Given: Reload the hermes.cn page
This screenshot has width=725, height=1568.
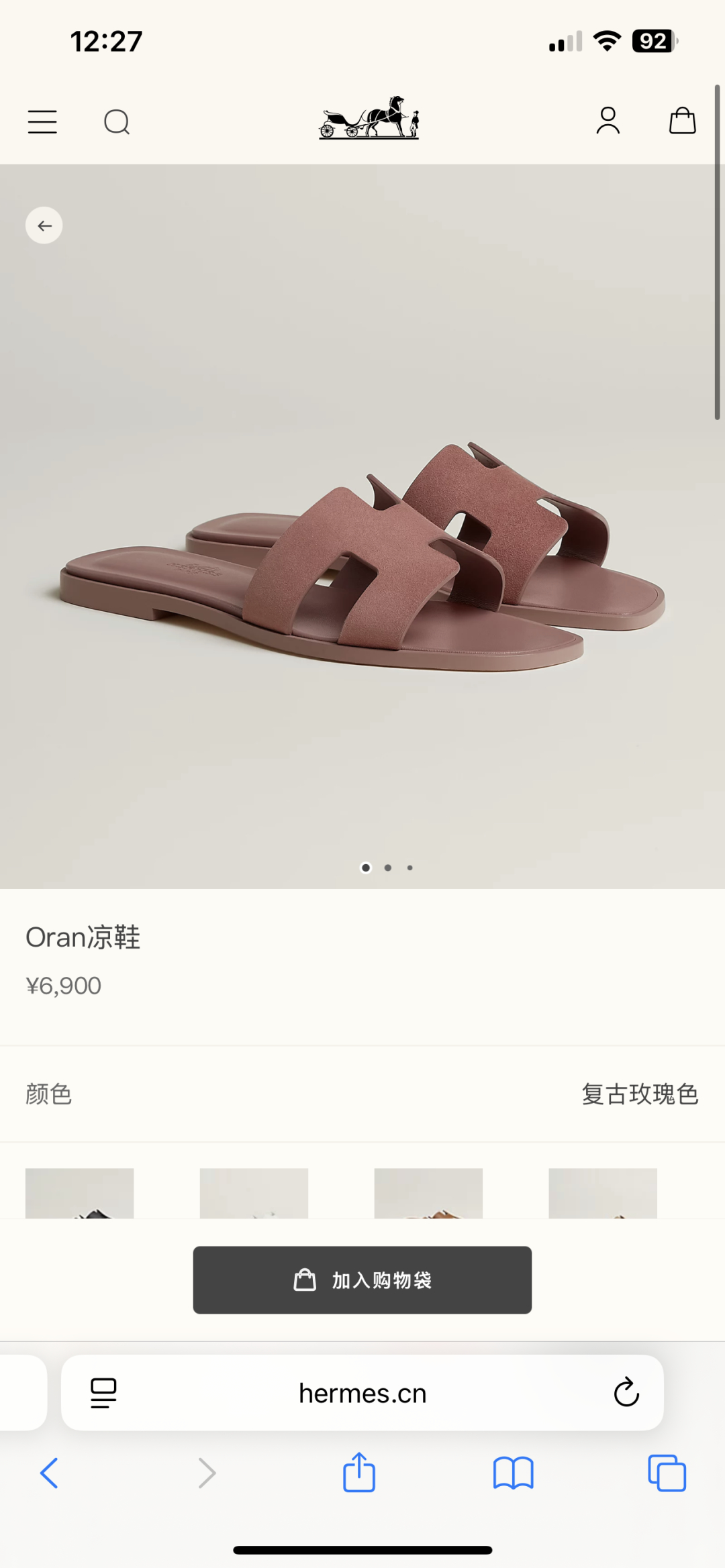Looking at the screenshot, I should pos(626,1393).
